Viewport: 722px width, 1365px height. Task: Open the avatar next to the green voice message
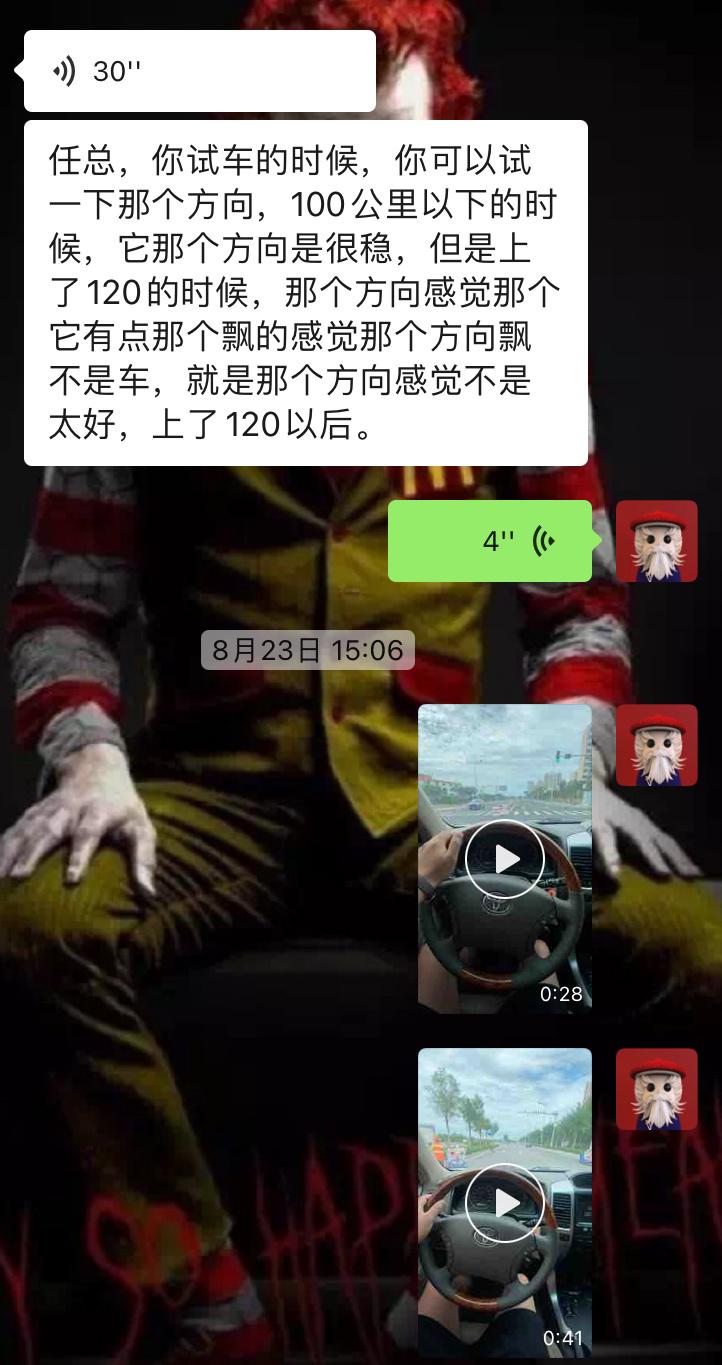657,541
